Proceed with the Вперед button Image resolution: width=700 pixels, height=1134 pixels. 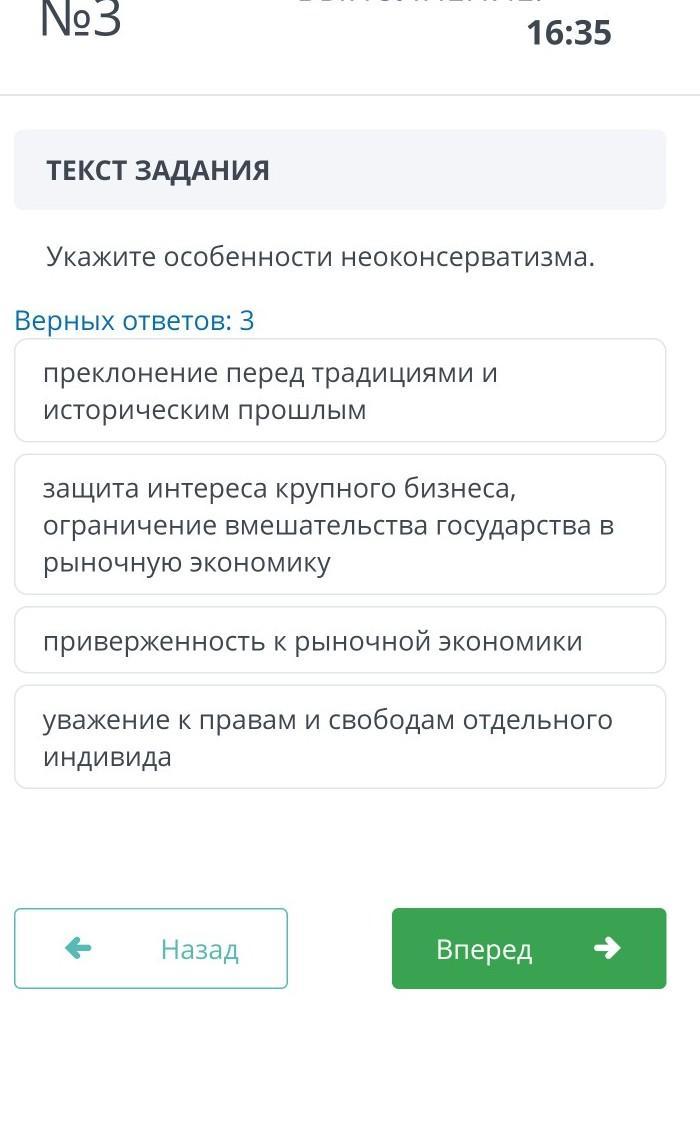point(528,949)
